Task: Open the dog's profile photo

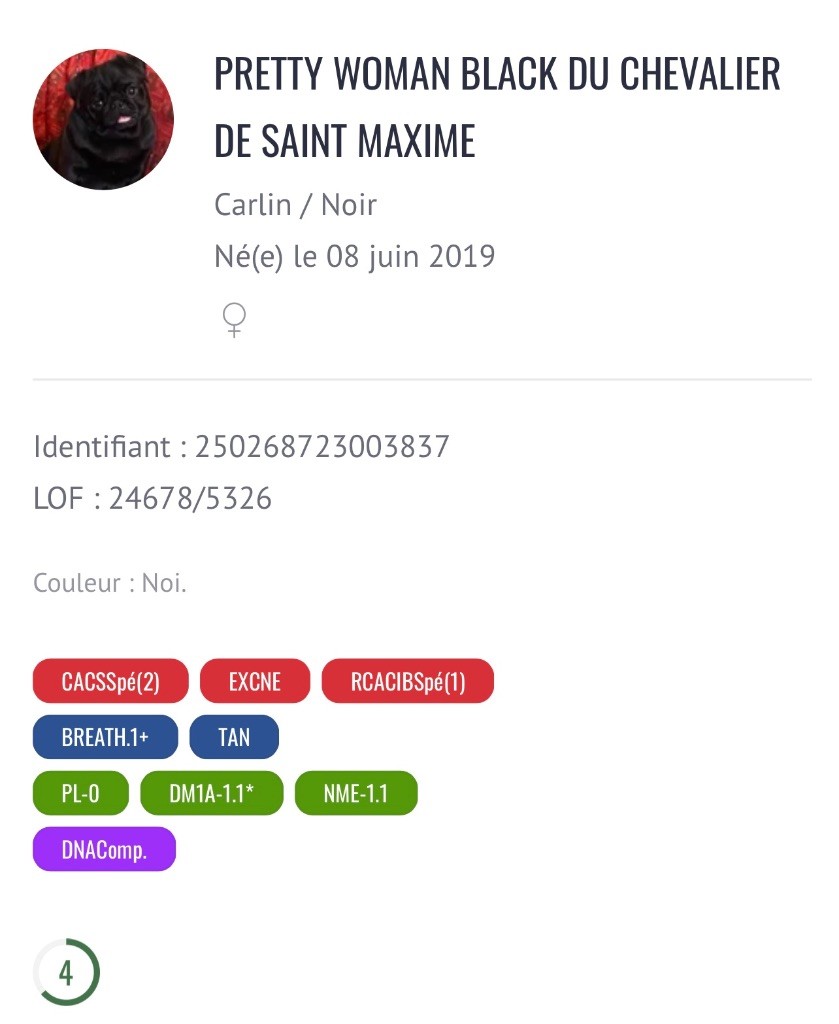Action: click(103, 119)
